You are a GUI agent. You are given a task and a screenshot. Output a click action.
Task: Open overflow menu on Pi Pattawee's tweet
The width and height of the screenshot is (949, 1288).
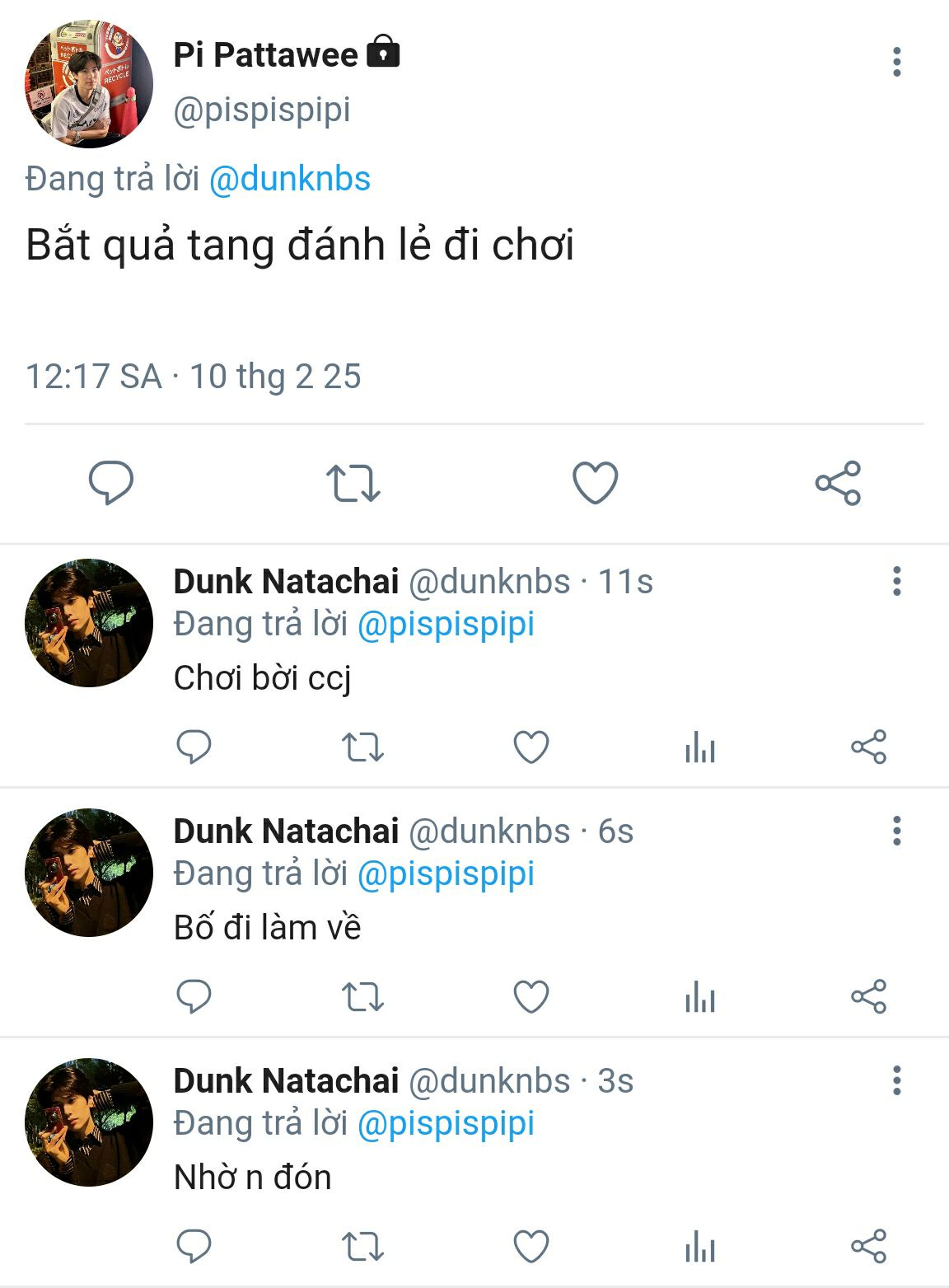pos(896,63)
